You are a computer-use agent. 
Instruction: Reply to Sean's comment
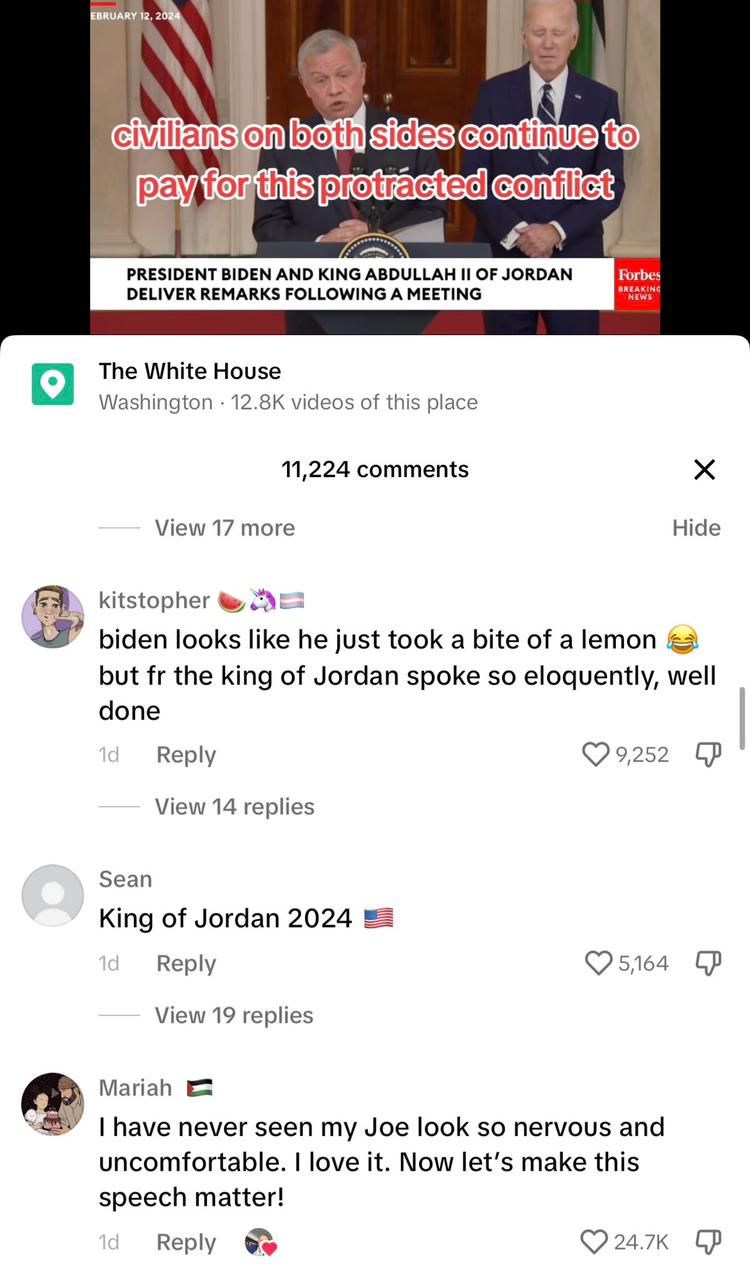pos(186,963)
